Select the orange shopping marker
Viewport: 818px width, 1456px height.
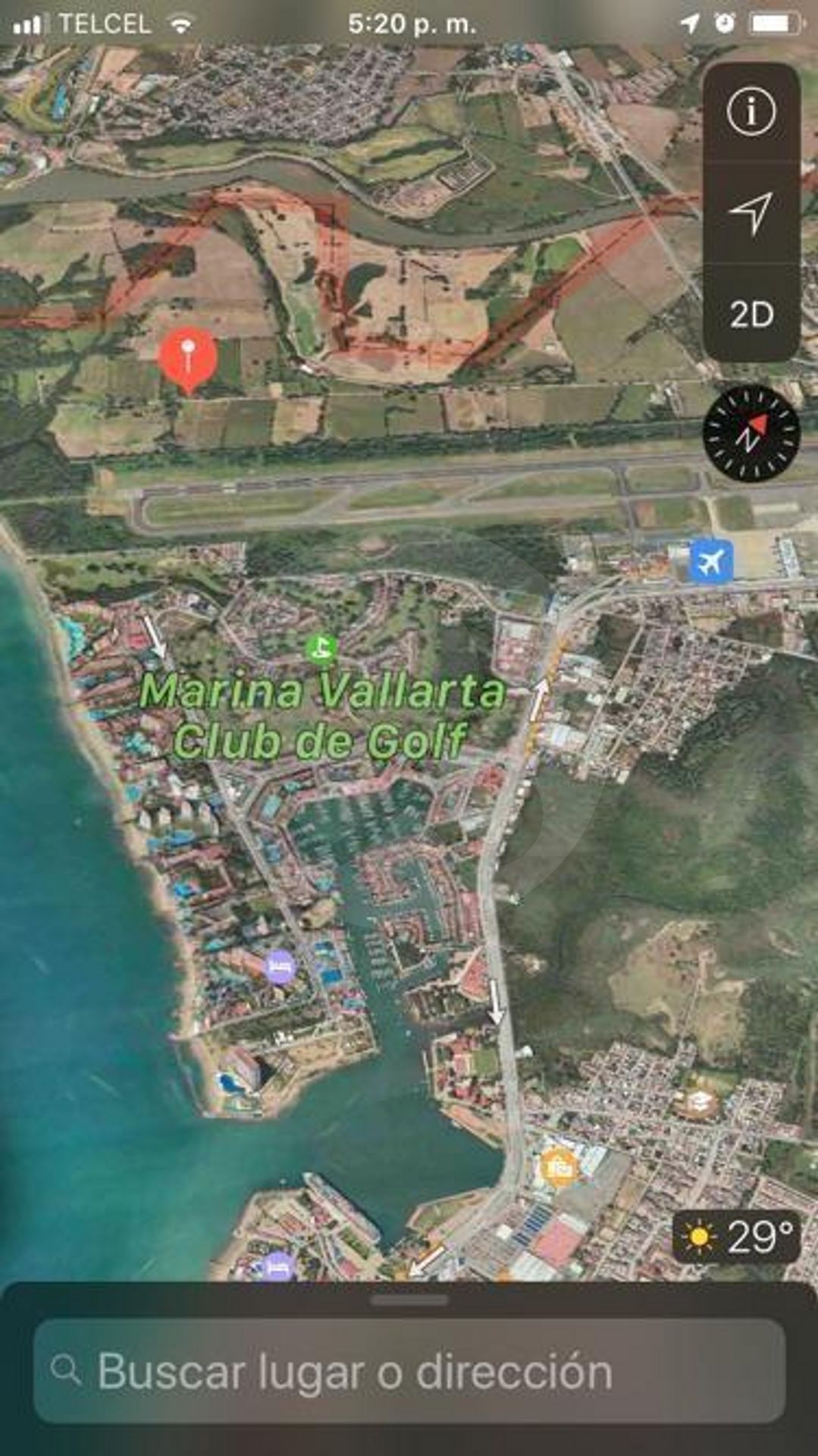559,1168
